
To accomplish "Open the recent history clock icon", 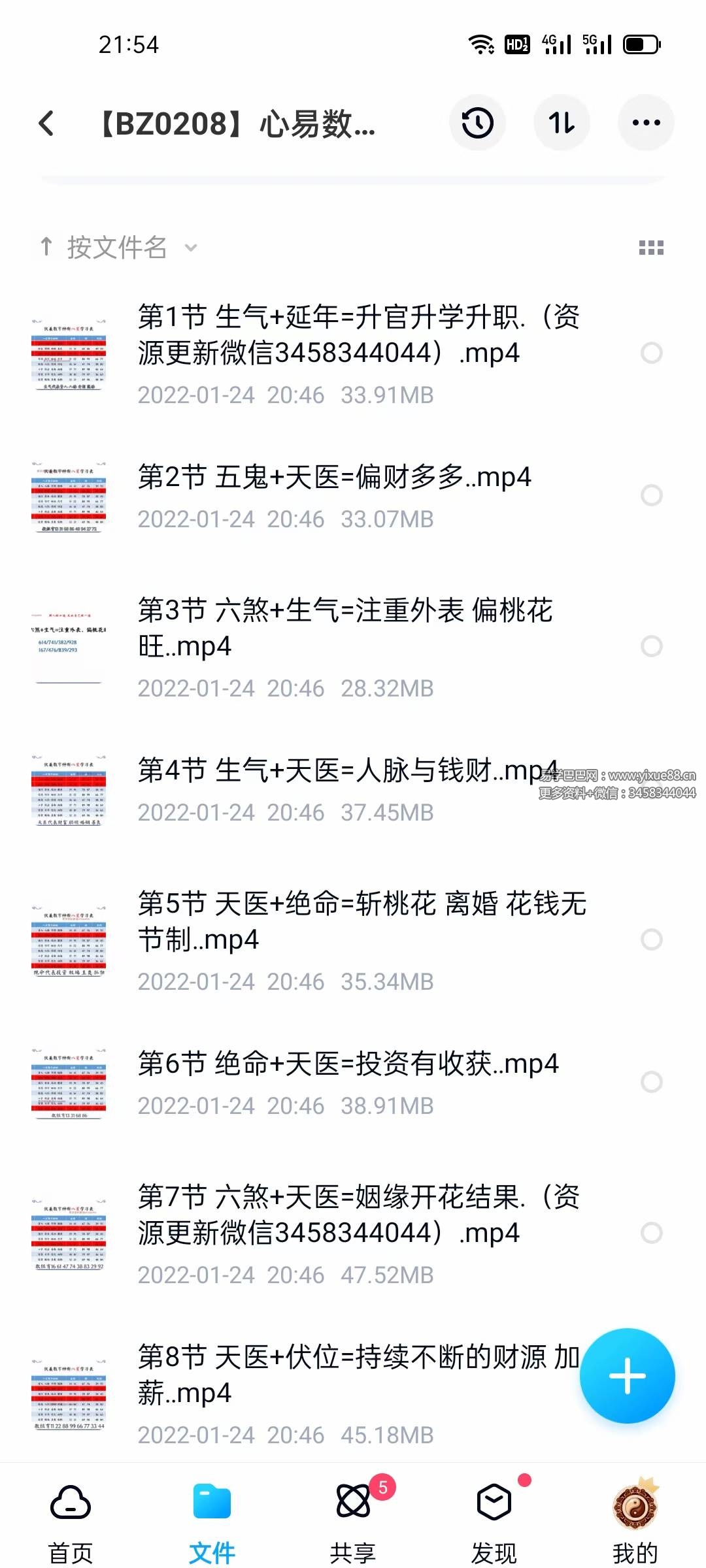I will 478,123.
